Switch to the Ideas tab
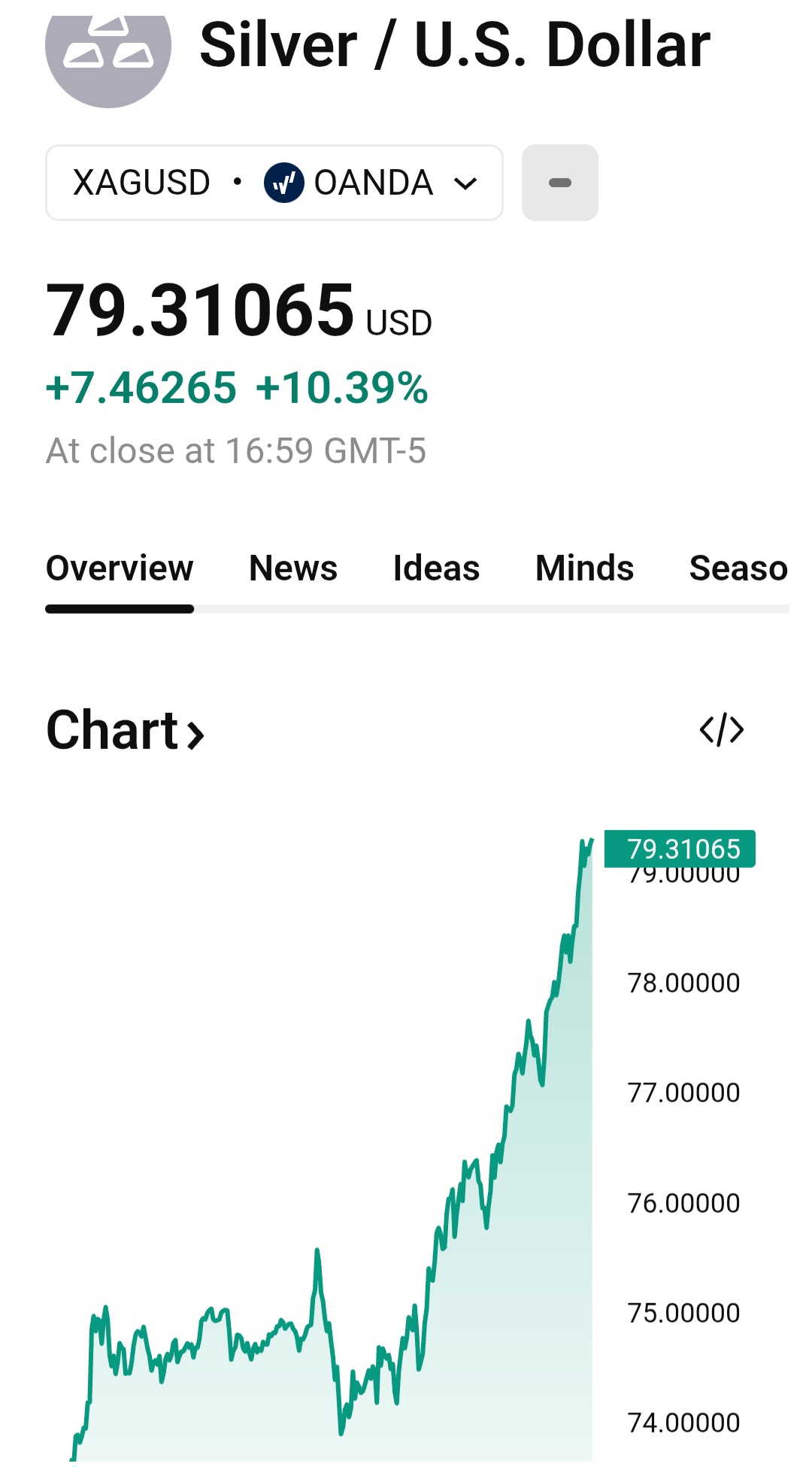The height and width of the screenshot is (1467, 812). pyautogui.click(x=436, y=568)
